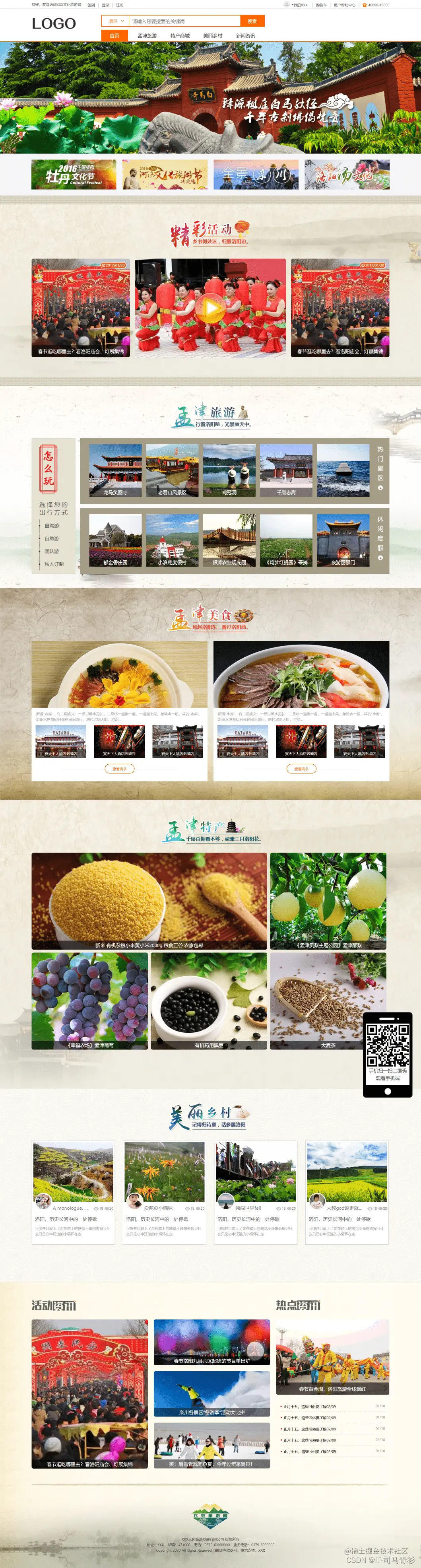Open the 登录 link in top bar
The height and width of the screenshot is (1568, 421).
coord(105,5)
